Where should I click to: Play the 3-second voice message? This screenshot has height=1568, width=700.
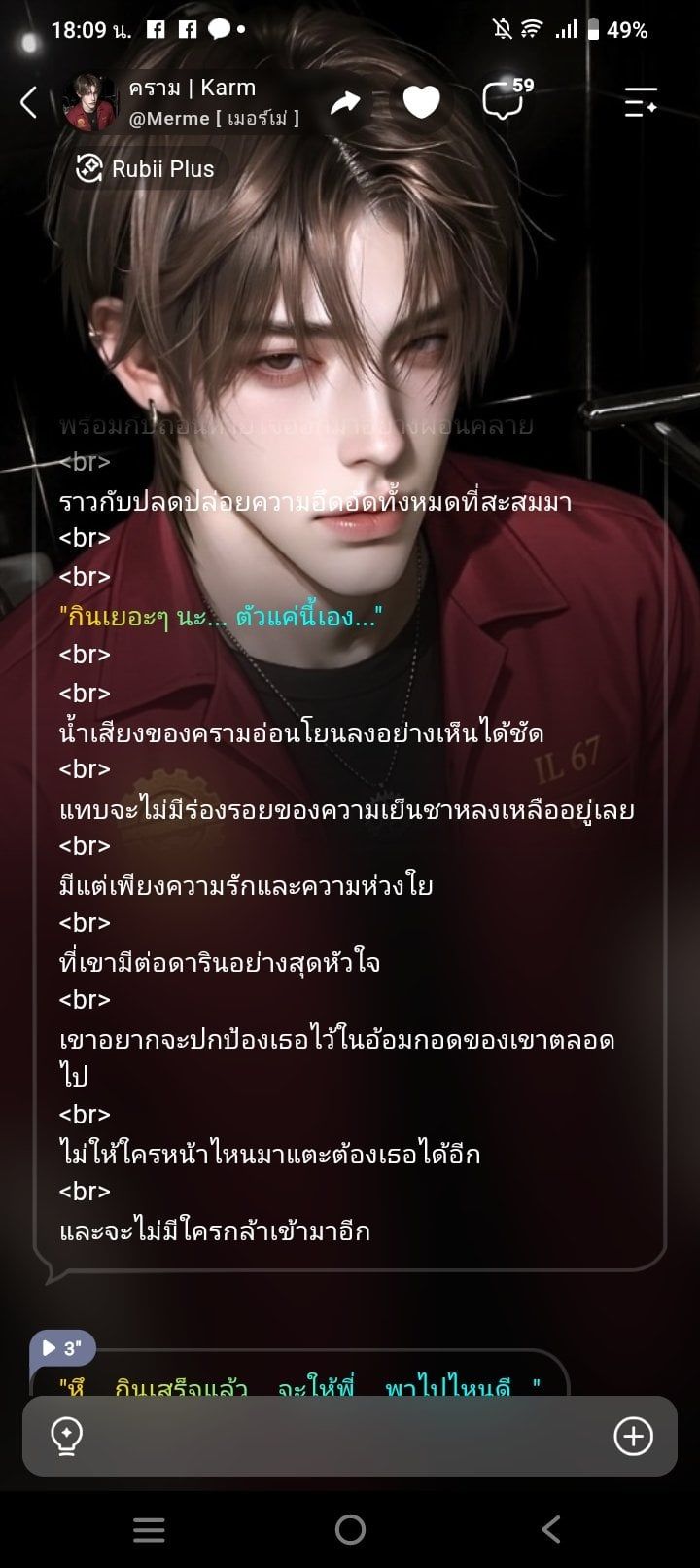[x=63, y=1349]
